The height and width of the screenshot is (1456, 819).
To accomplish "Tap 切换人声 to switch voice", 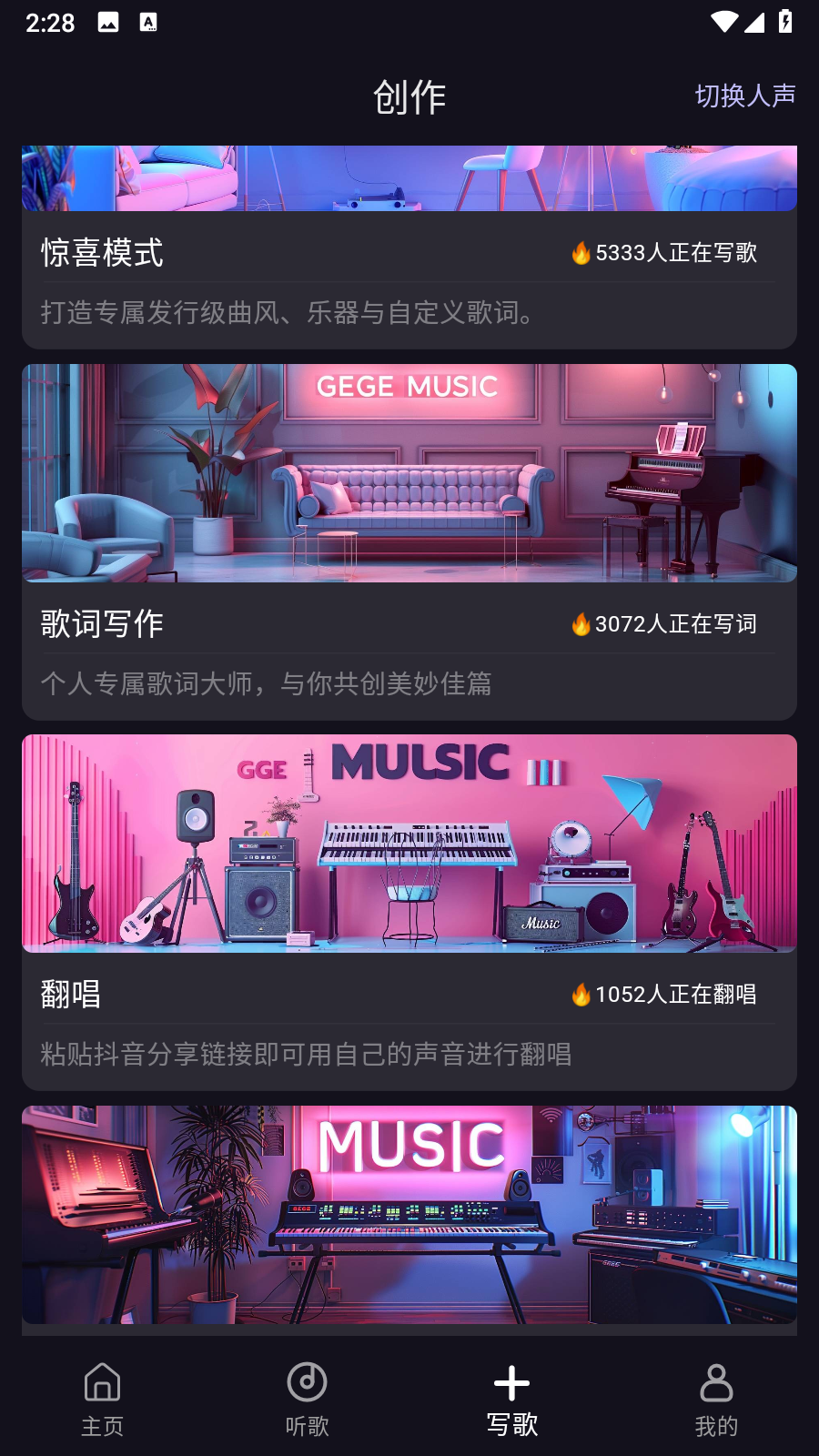I will point(744,96).
